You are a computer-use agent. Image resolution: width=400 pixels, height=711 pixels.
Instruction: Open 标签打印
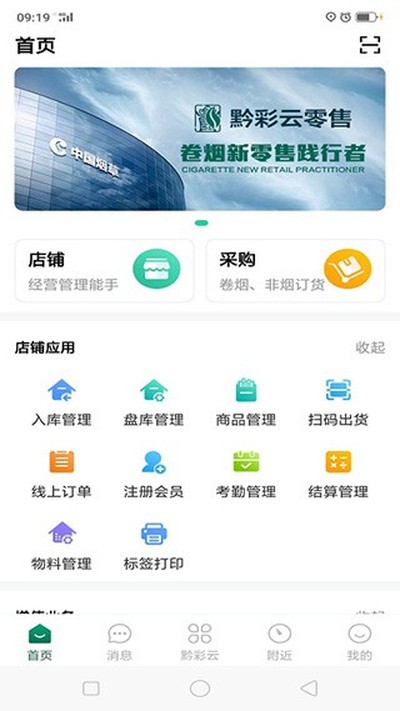tap(153, 546)
